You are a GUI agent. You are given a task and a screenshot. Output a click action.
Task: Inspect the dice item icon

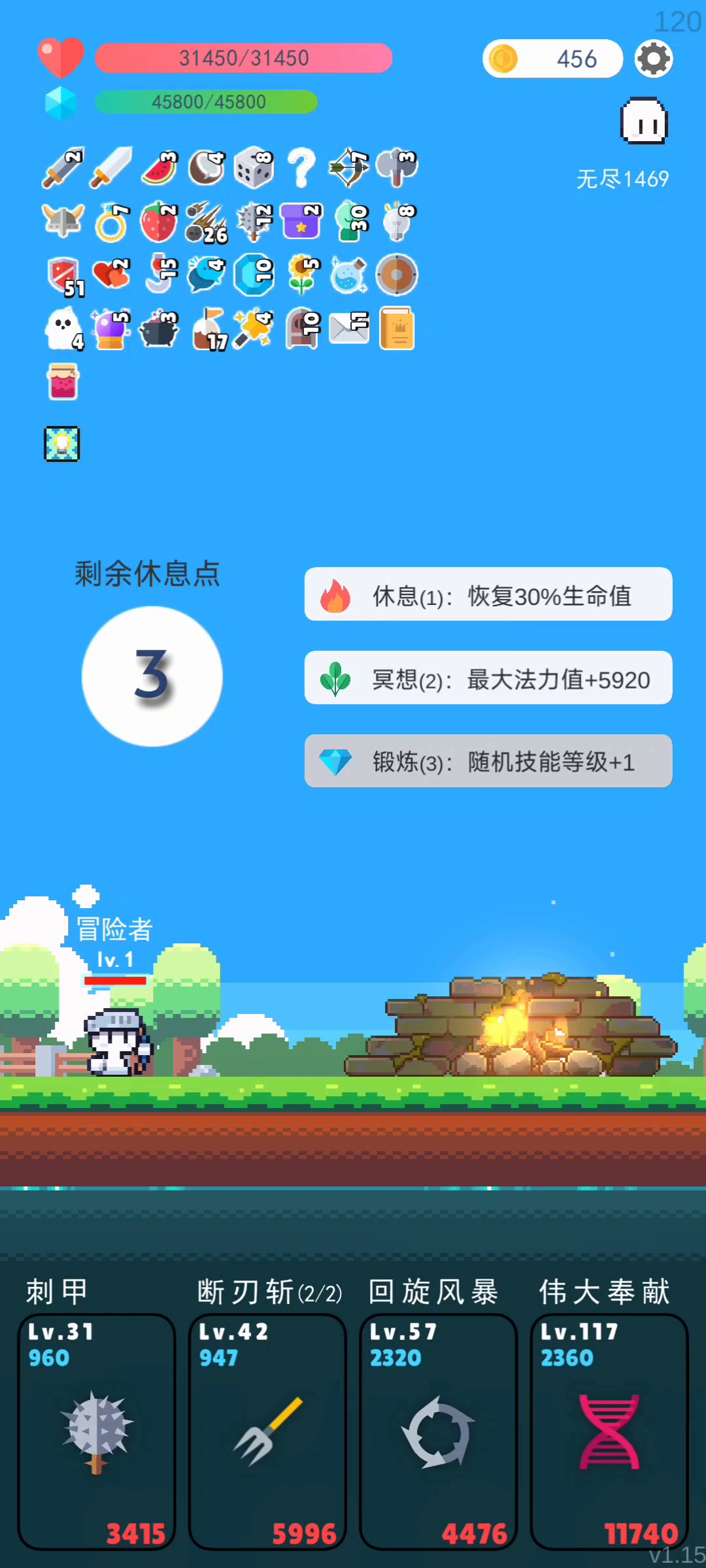pos(254,167)
